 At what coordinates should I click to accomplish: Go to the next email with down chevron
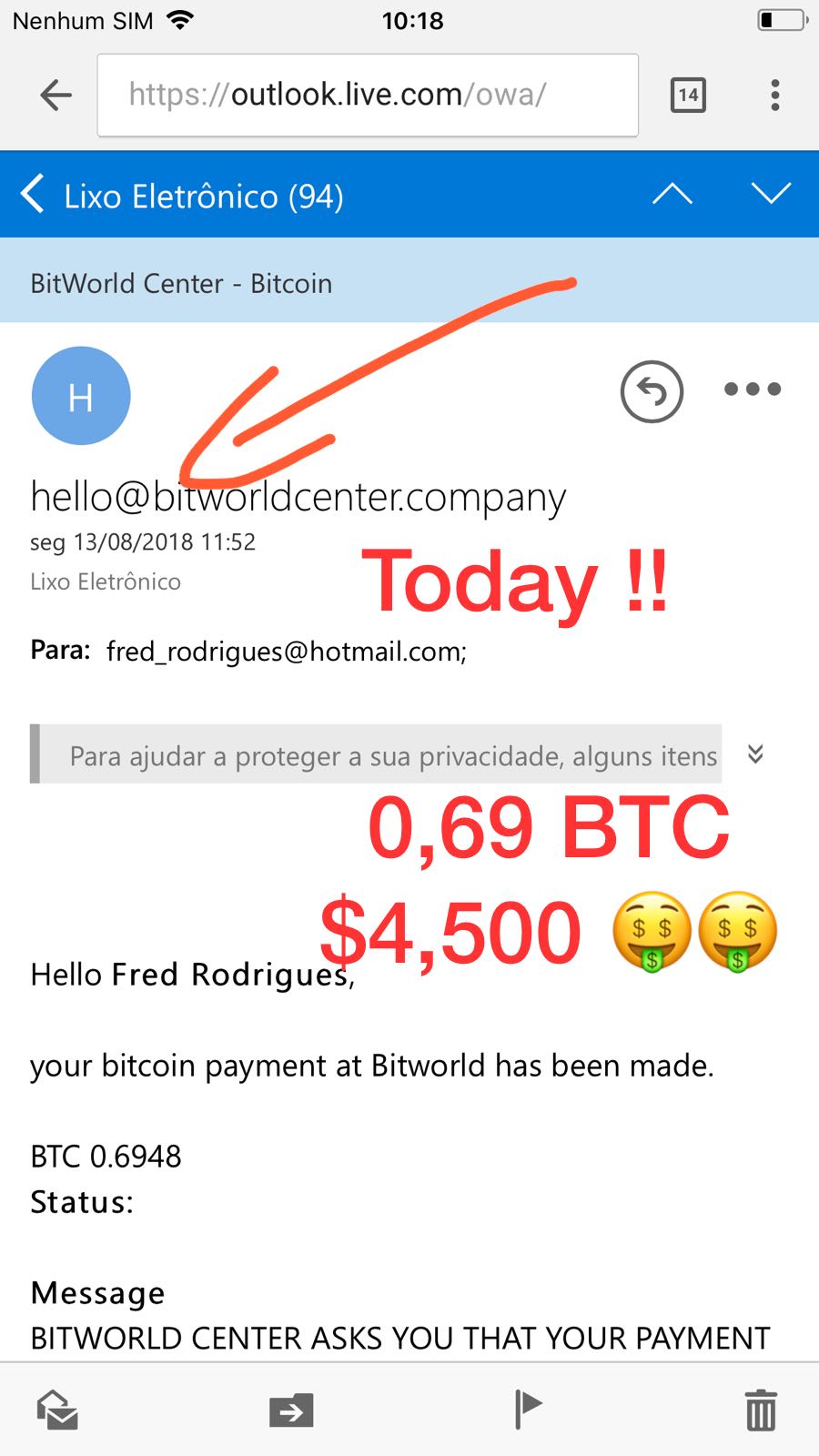[x=771, y=194]
